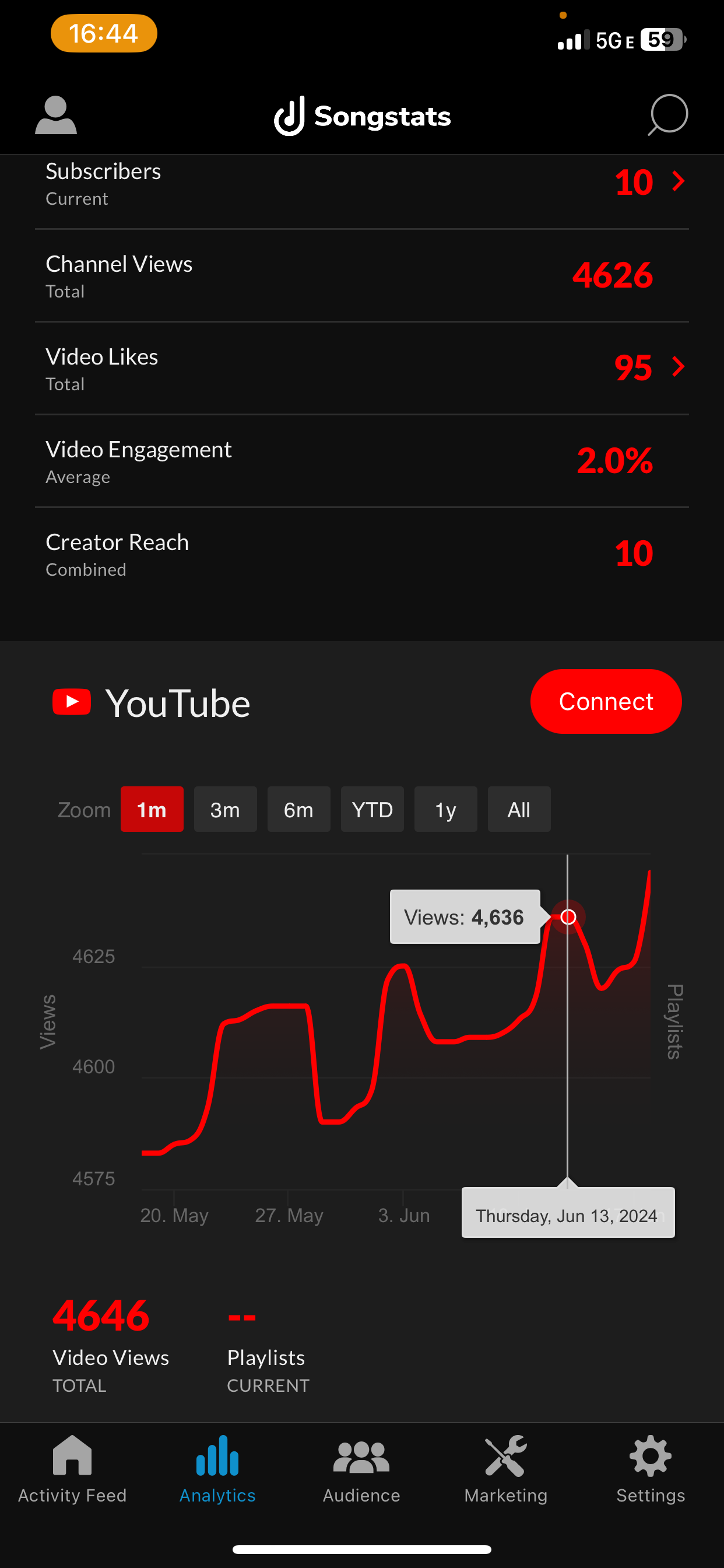Open the search magnifier

point(667,115)
